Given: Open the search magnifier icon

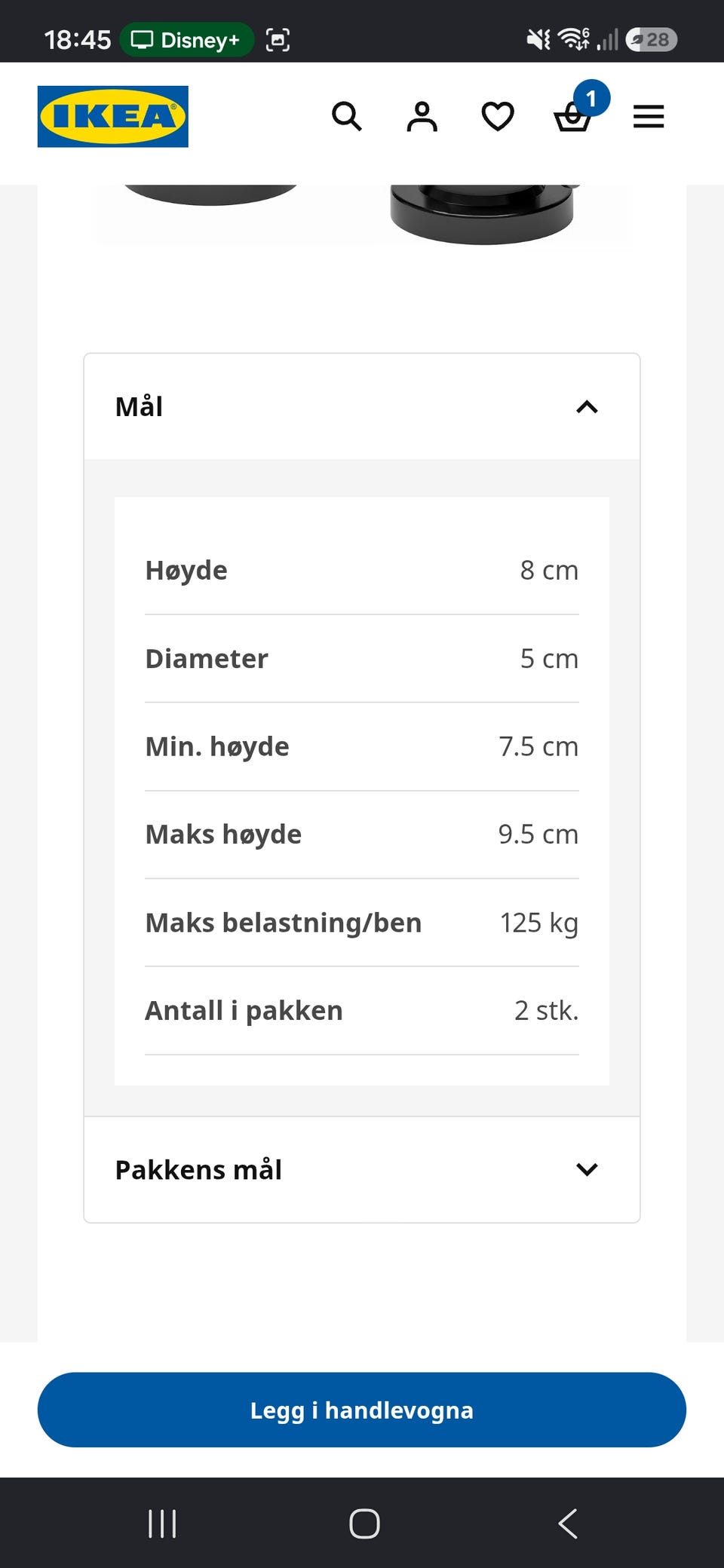Looking at the screenshot, I should [x=347, y=117].
